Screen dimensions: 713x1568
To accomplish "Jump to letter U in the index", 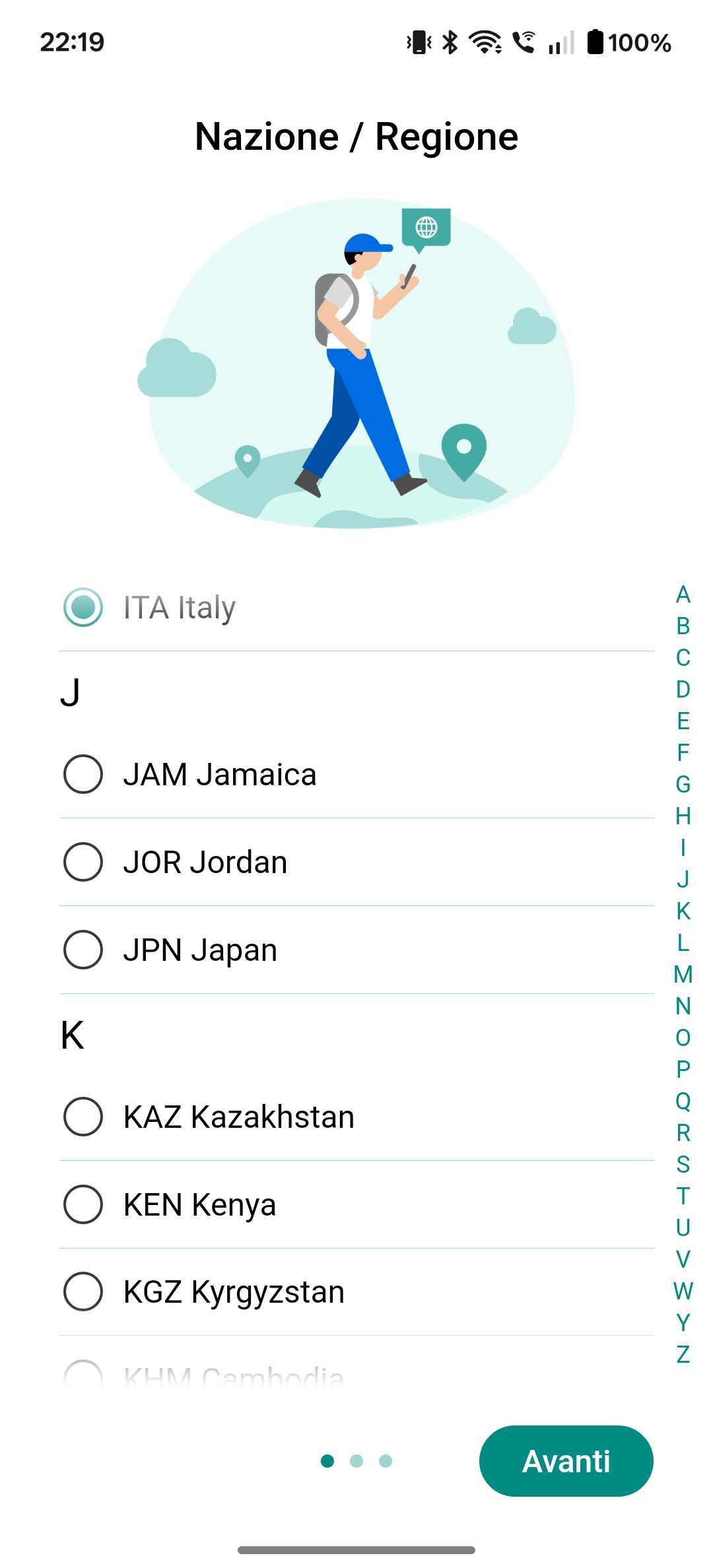I will [x=683, y=1228].
